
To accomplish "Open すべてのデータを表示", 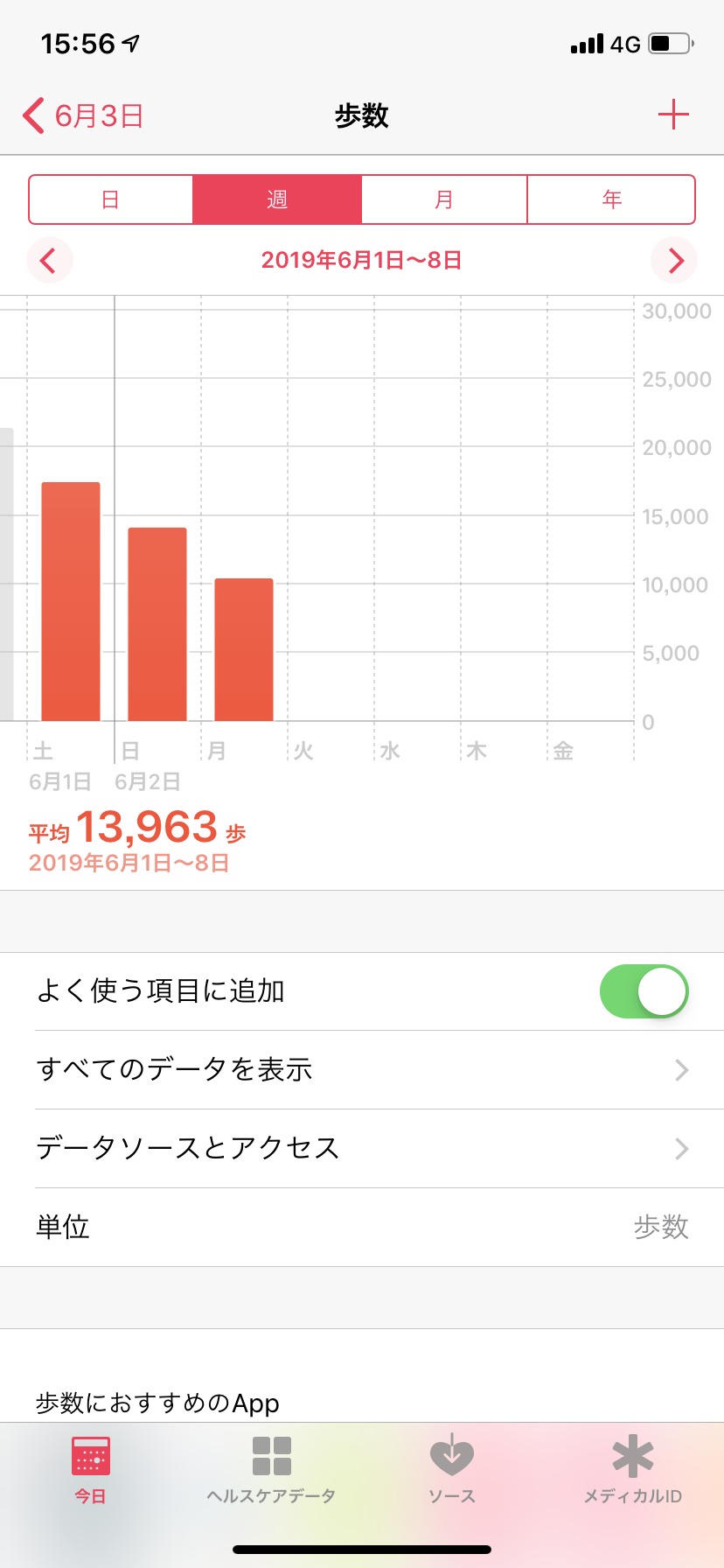I will click(362, 1070).
